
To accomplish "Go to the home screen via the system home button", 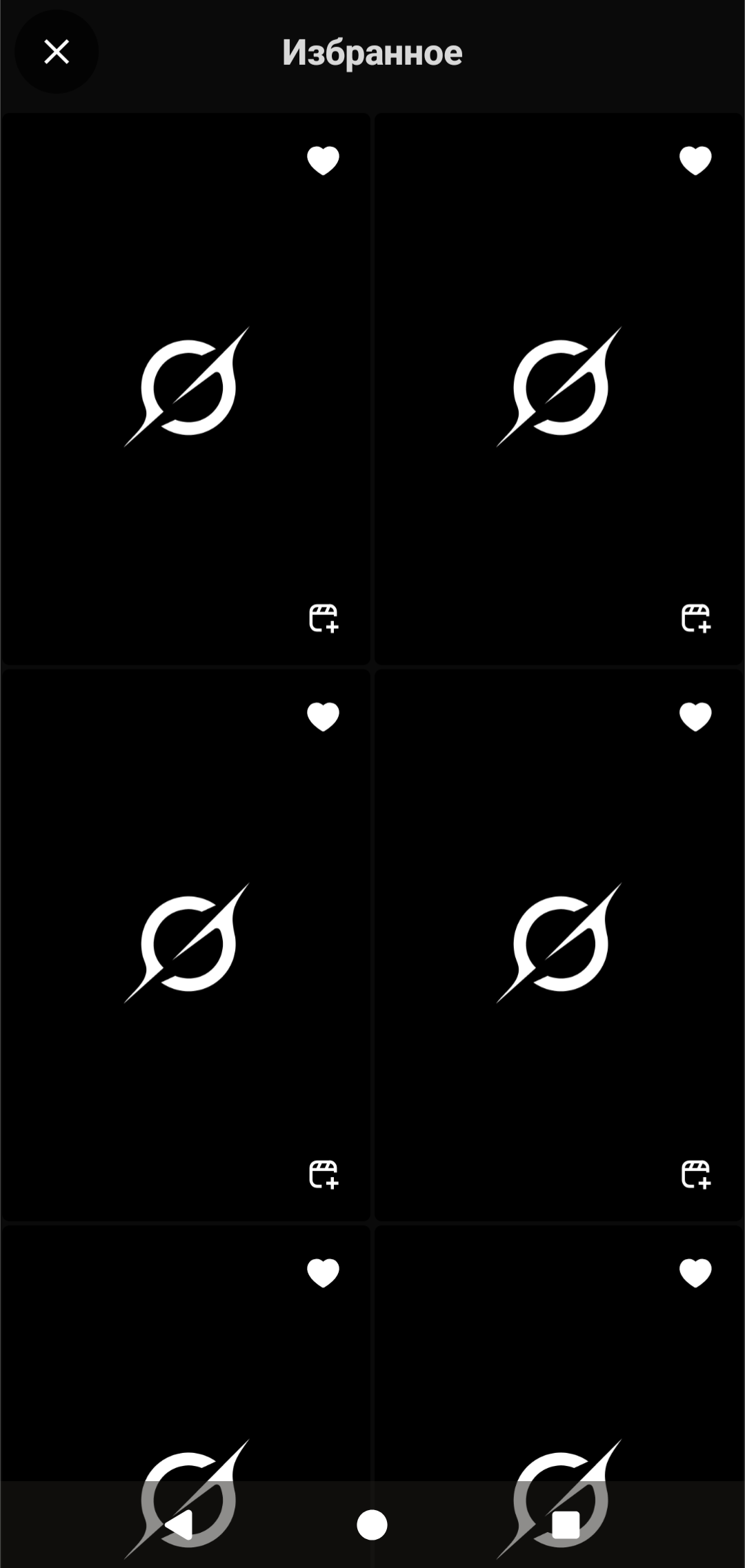I will click(x=372, y=1525).
